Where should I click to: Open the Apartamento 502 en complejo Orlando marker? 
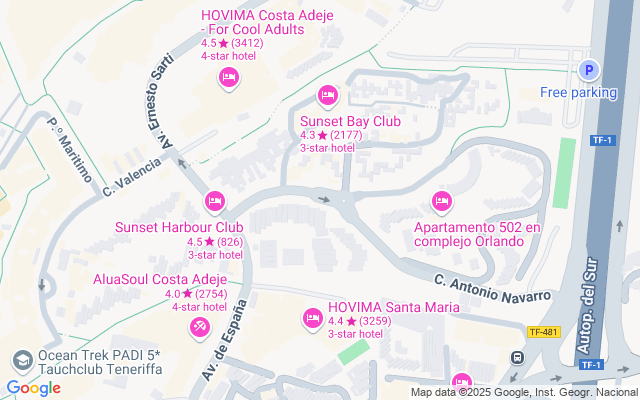click(x=441, y=202)
